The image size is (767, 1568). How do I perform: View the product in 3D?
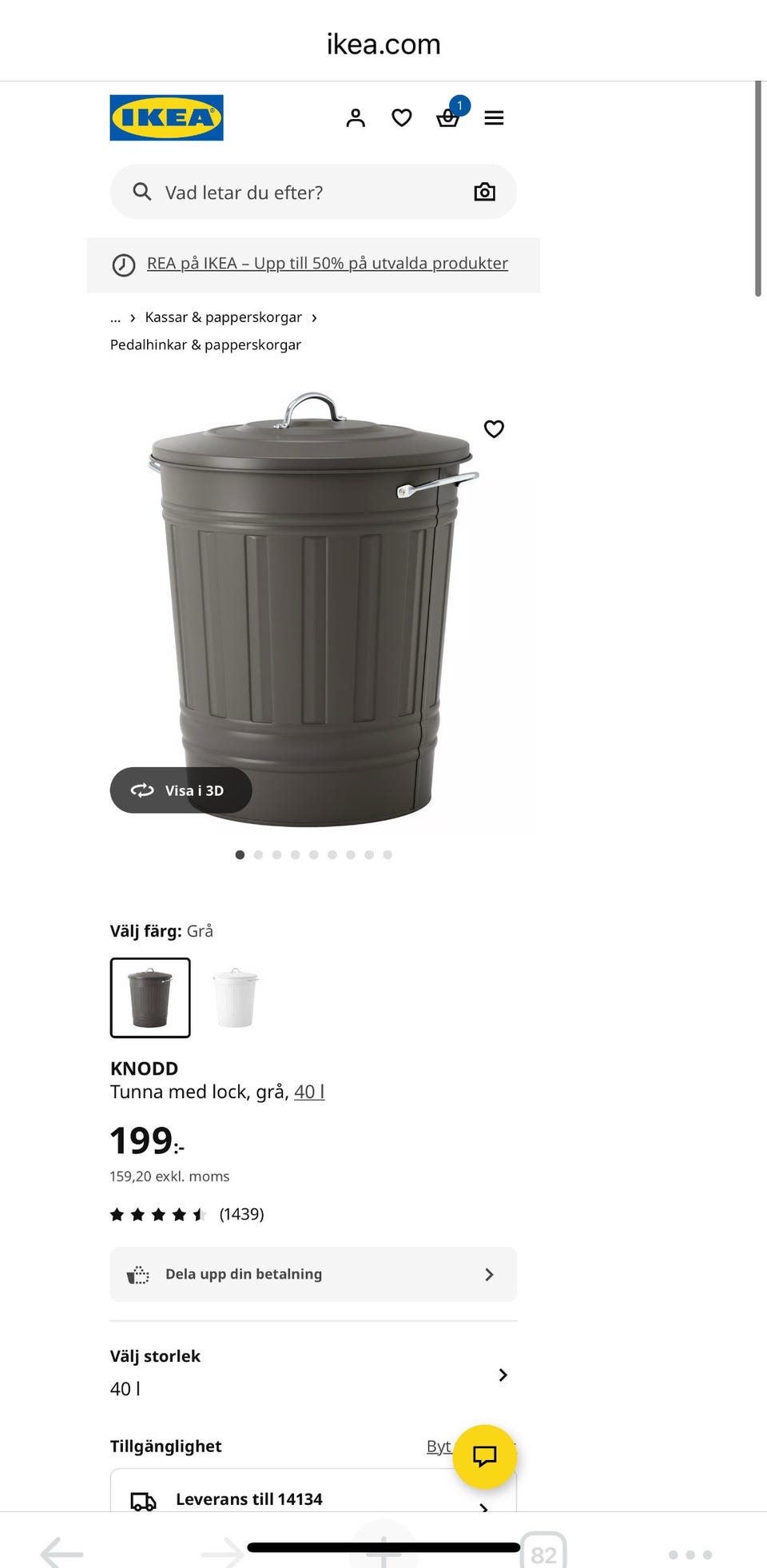pos(181,790)
